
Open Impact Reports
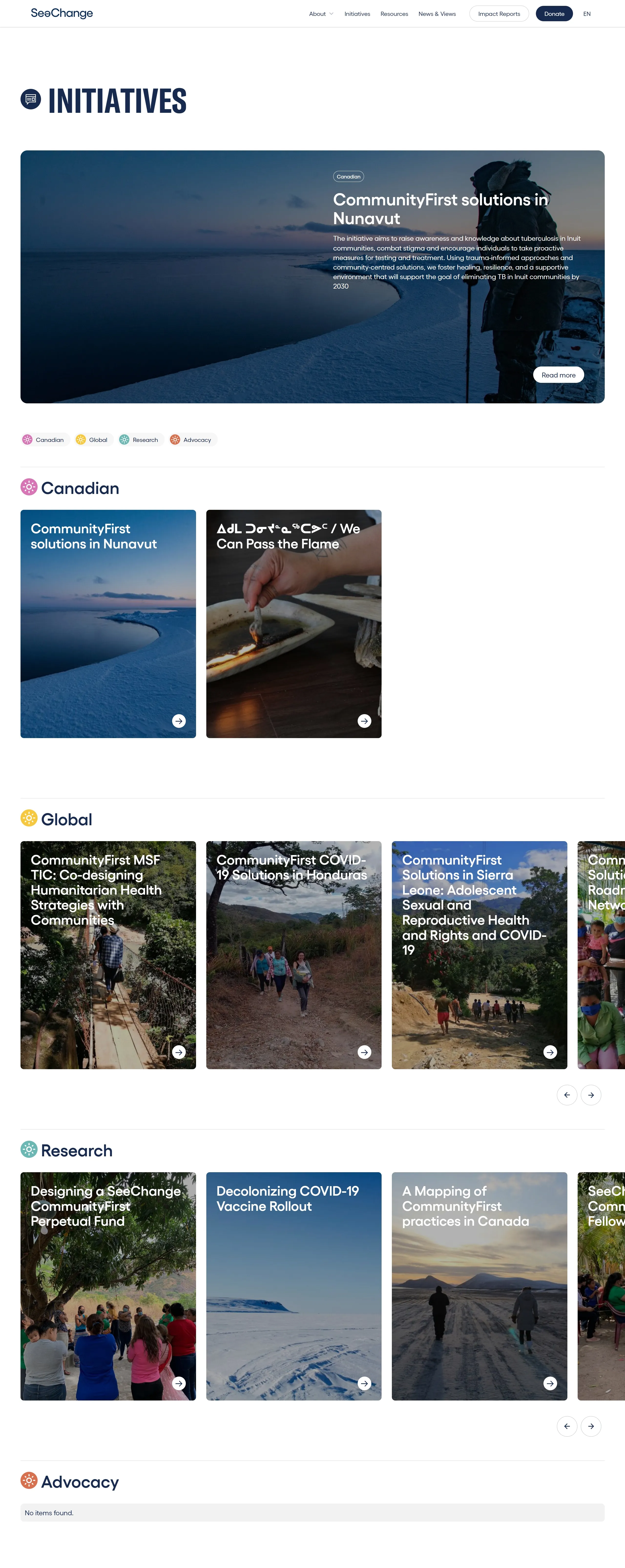tap(499, 14)
